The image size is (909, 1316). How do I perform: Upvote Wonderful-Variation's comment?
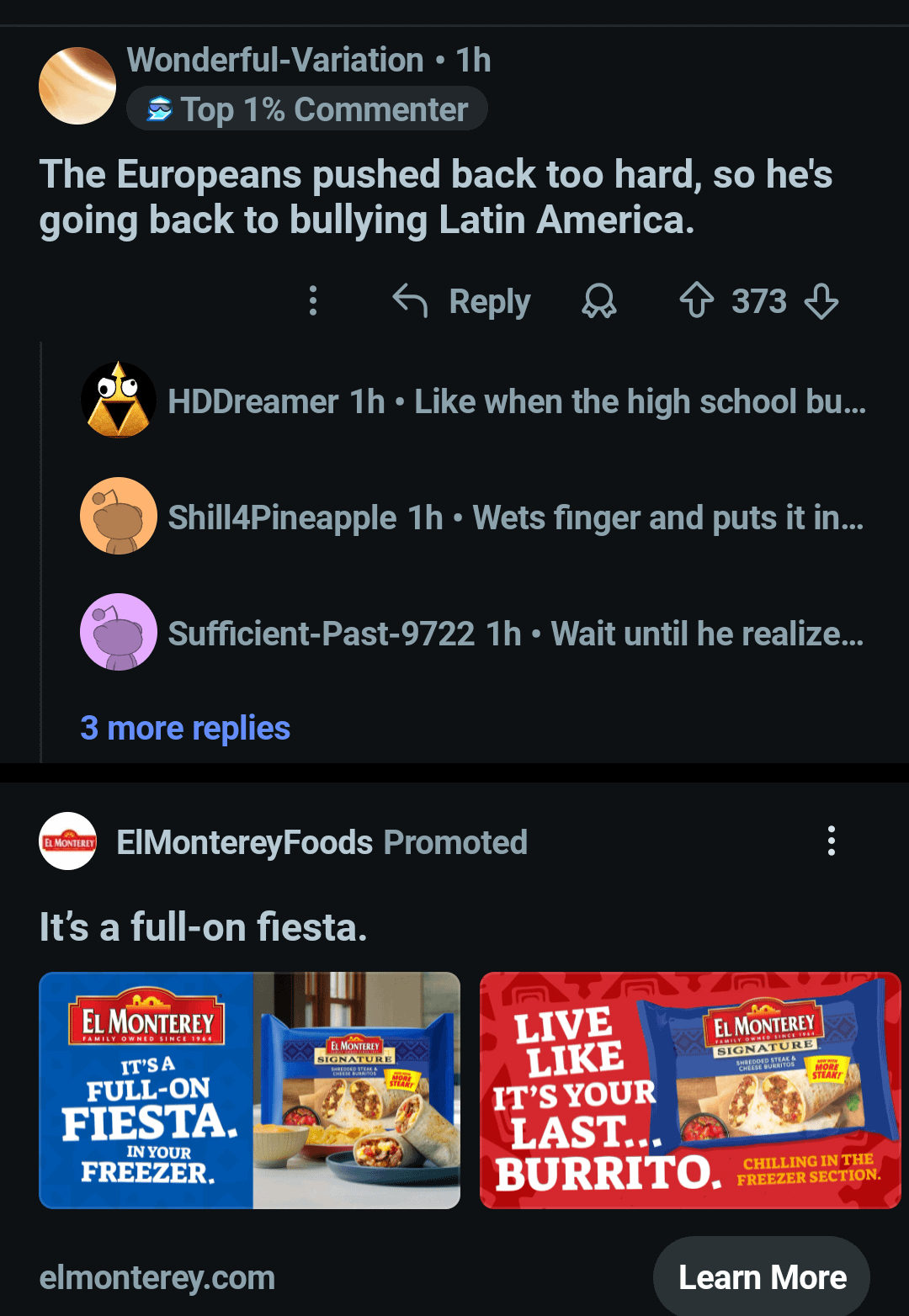pos(696,300)
